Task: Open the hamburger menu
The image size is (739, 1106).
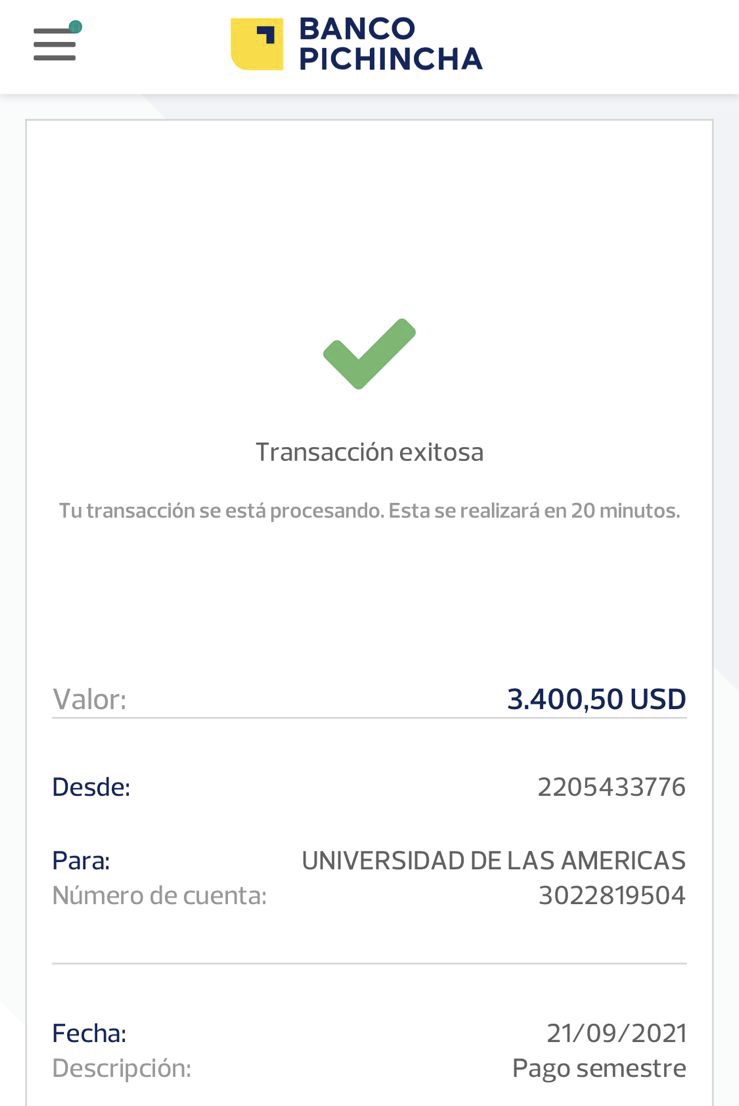Action: pos(55,45)
